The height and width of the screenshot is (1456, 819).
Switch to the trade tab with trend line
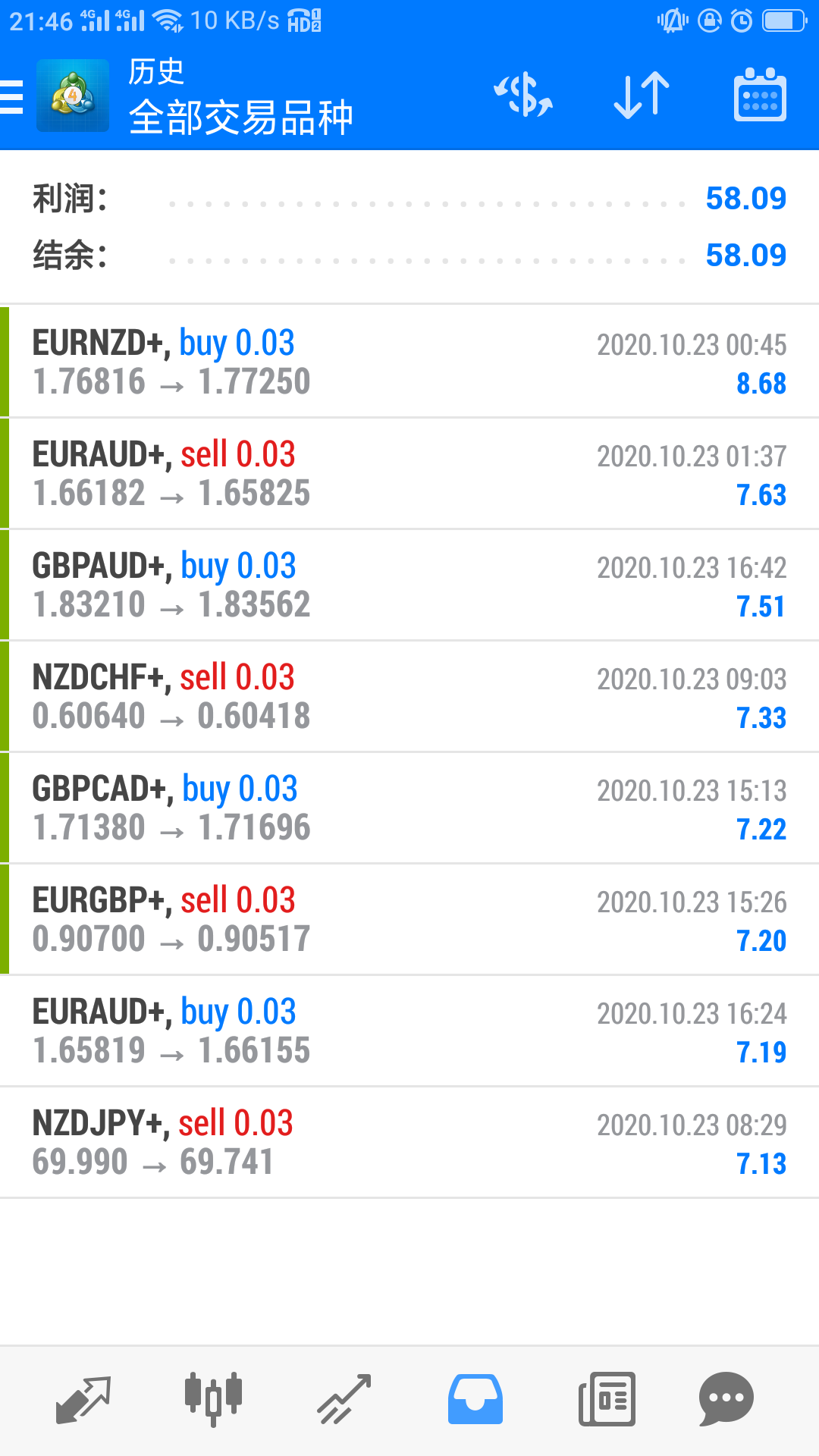point(344,1398)
